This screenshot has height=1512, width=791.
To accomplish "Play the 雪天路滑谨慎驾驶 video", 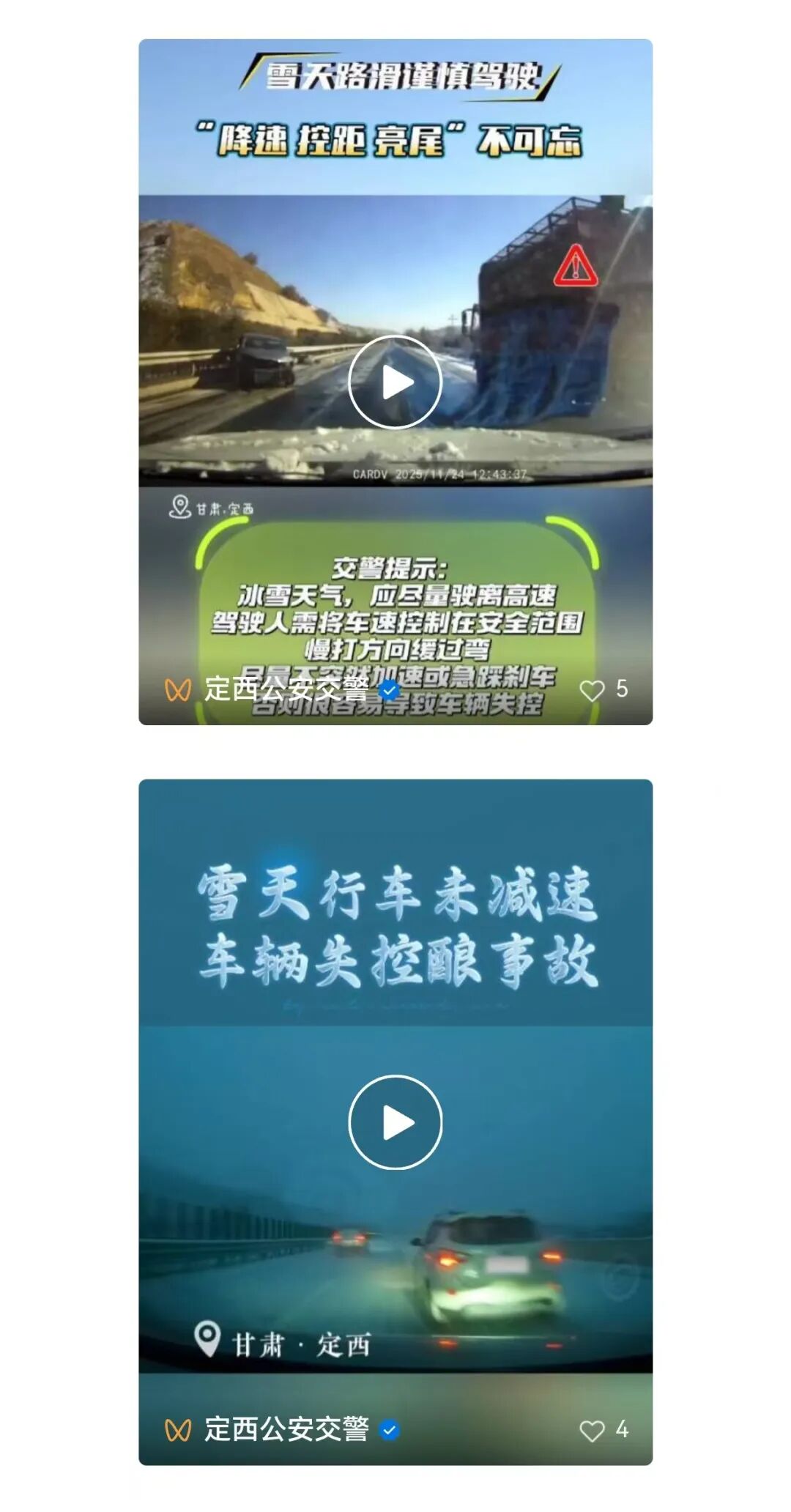I will (x=395, y=382).
